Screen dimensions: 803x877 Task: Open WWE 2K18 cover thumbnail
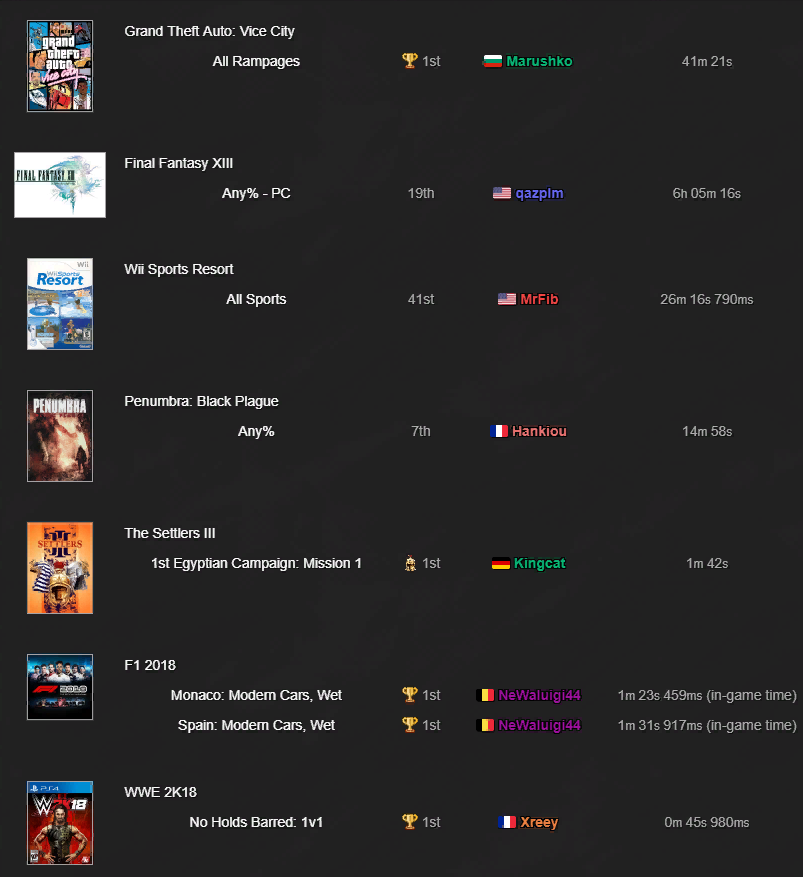[60, 823]
